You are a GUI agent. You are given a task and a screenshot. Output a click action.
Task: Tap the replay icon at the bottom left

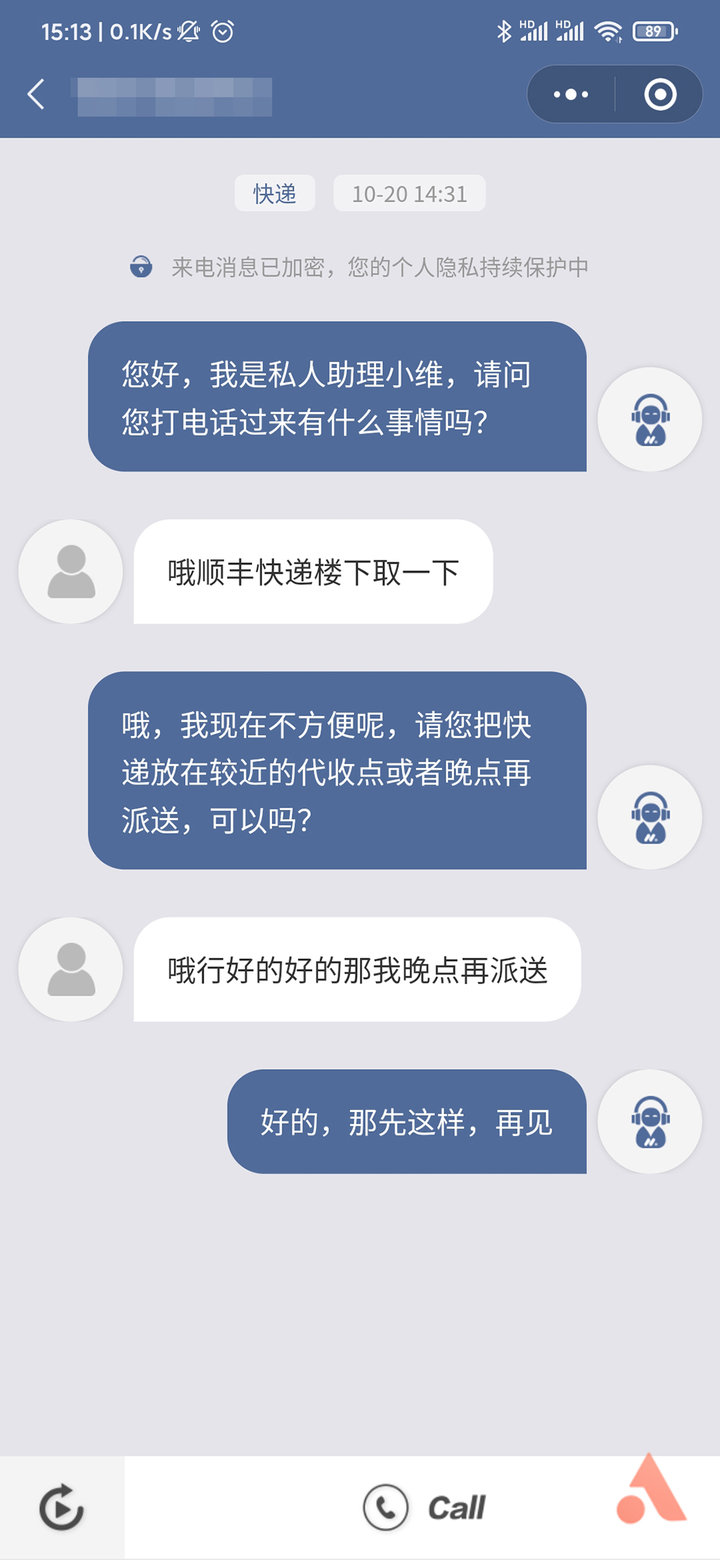coord(60,1506)
